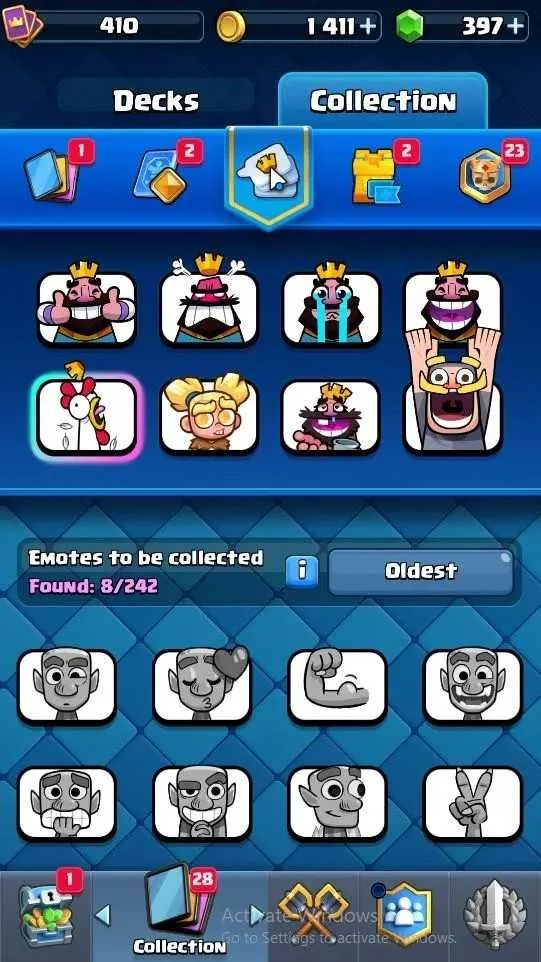Open the Clan social tab

click(404, 914)
